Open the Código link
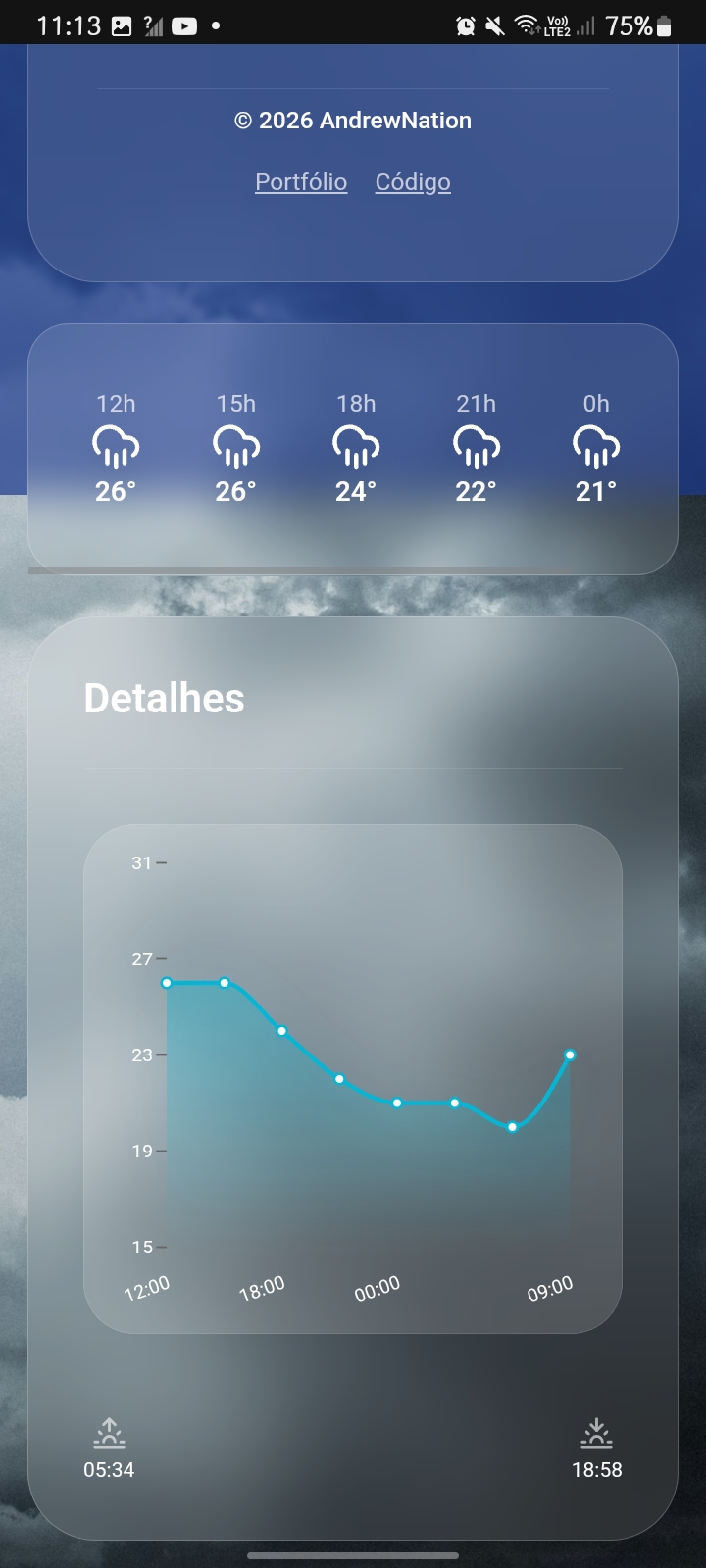Image resolution: width=706 pixels, height=1568 pixels. point(413,182)
